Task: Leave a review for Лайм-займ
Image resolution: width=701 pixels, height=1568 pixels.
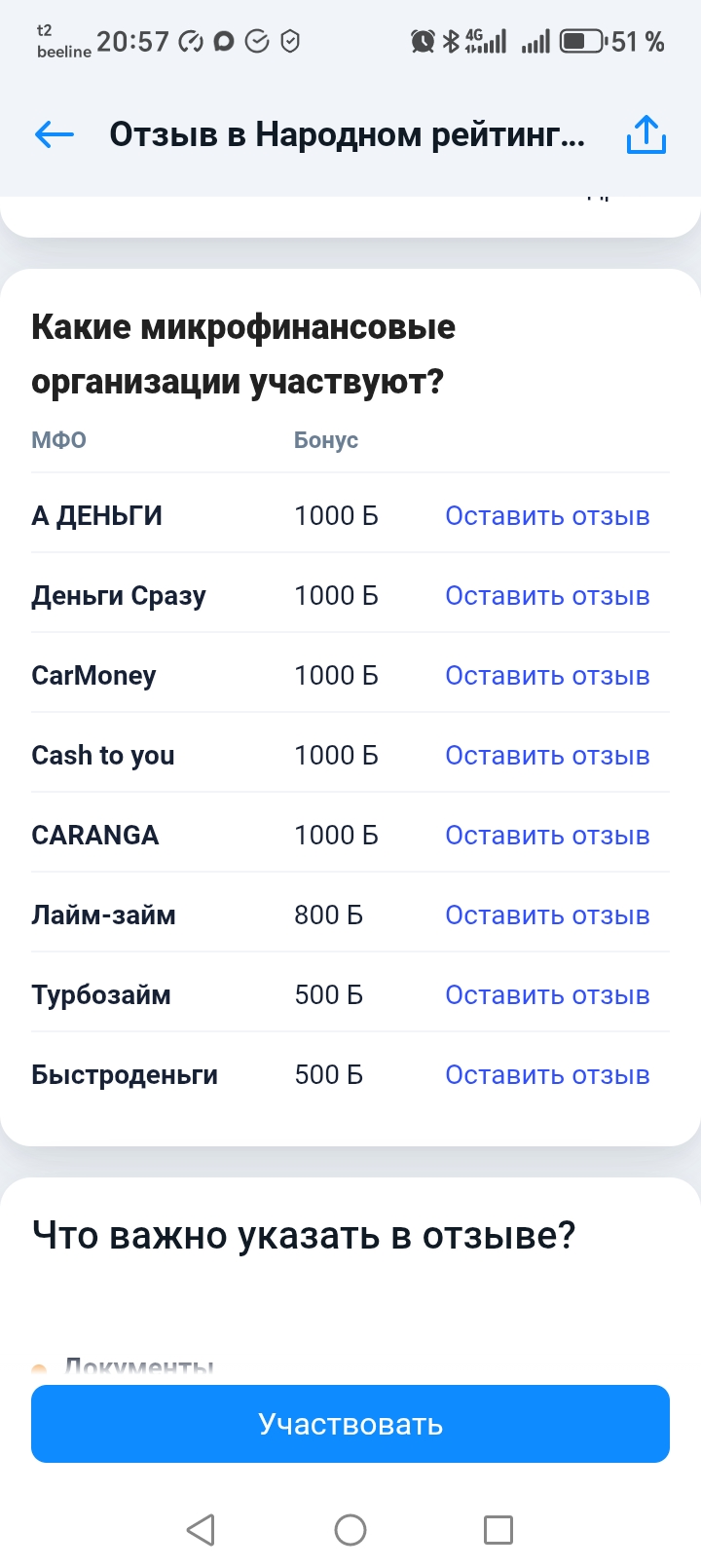Action: pos(547,915)
